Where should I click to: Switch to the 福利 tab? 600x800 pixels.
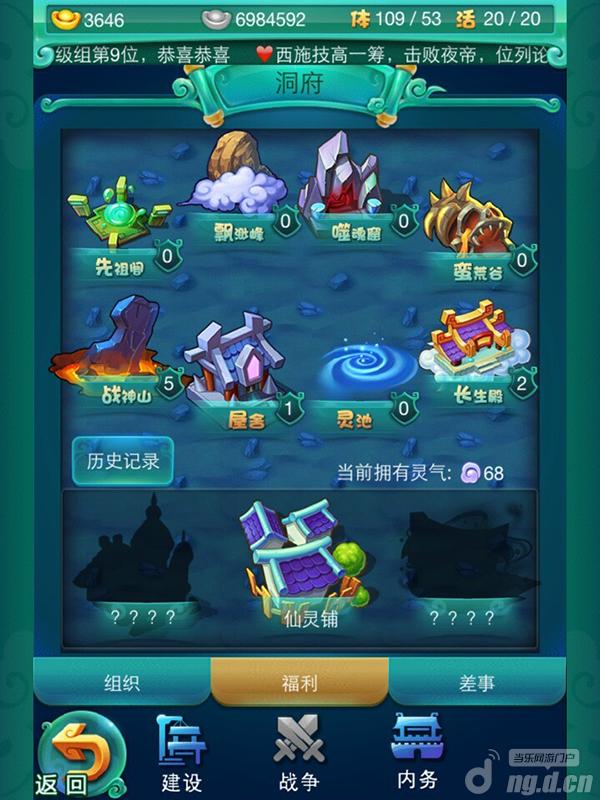click(x=300, y=684)
